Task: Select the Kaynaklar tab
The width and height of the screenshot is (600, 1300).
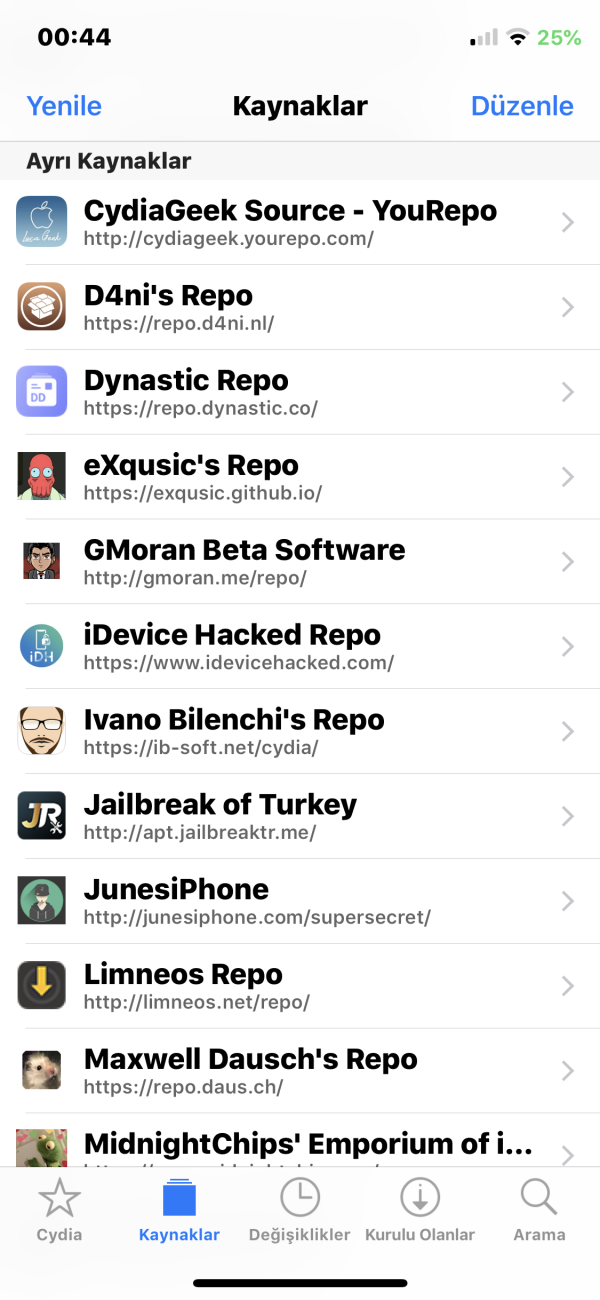Action: click(180, 1210)
